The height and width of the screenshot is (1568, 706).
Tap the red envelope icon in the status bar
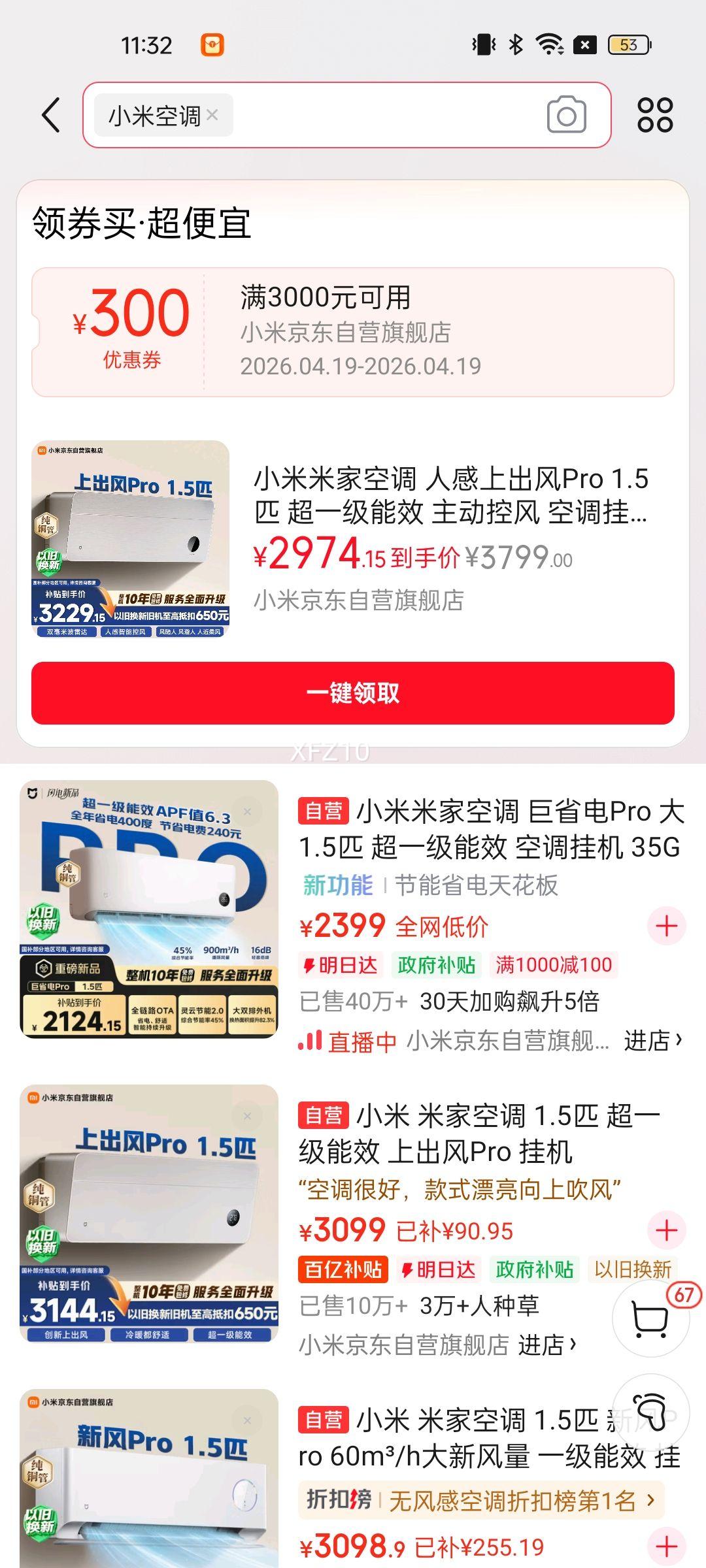click(212, 43)
